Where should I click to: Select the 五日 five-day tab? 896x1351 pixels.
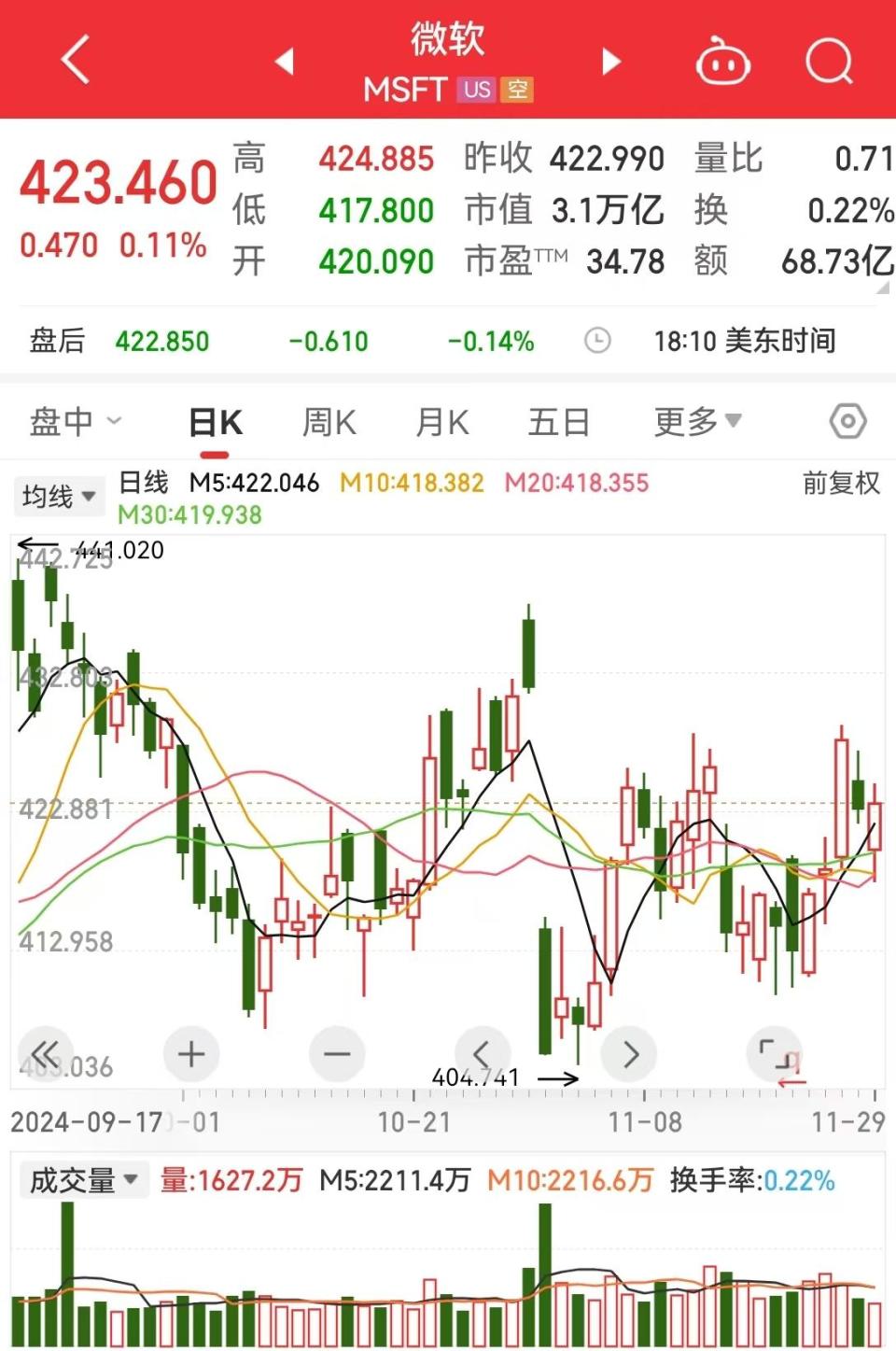click(558, 421)
